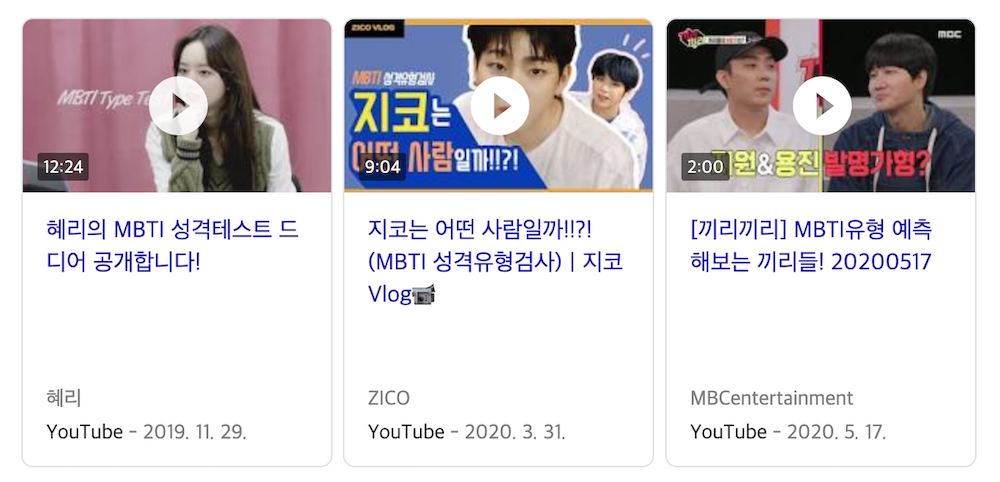Play the 끼리끼리 MBC video thumbnail
The image size is (1000, 482).
821,106
